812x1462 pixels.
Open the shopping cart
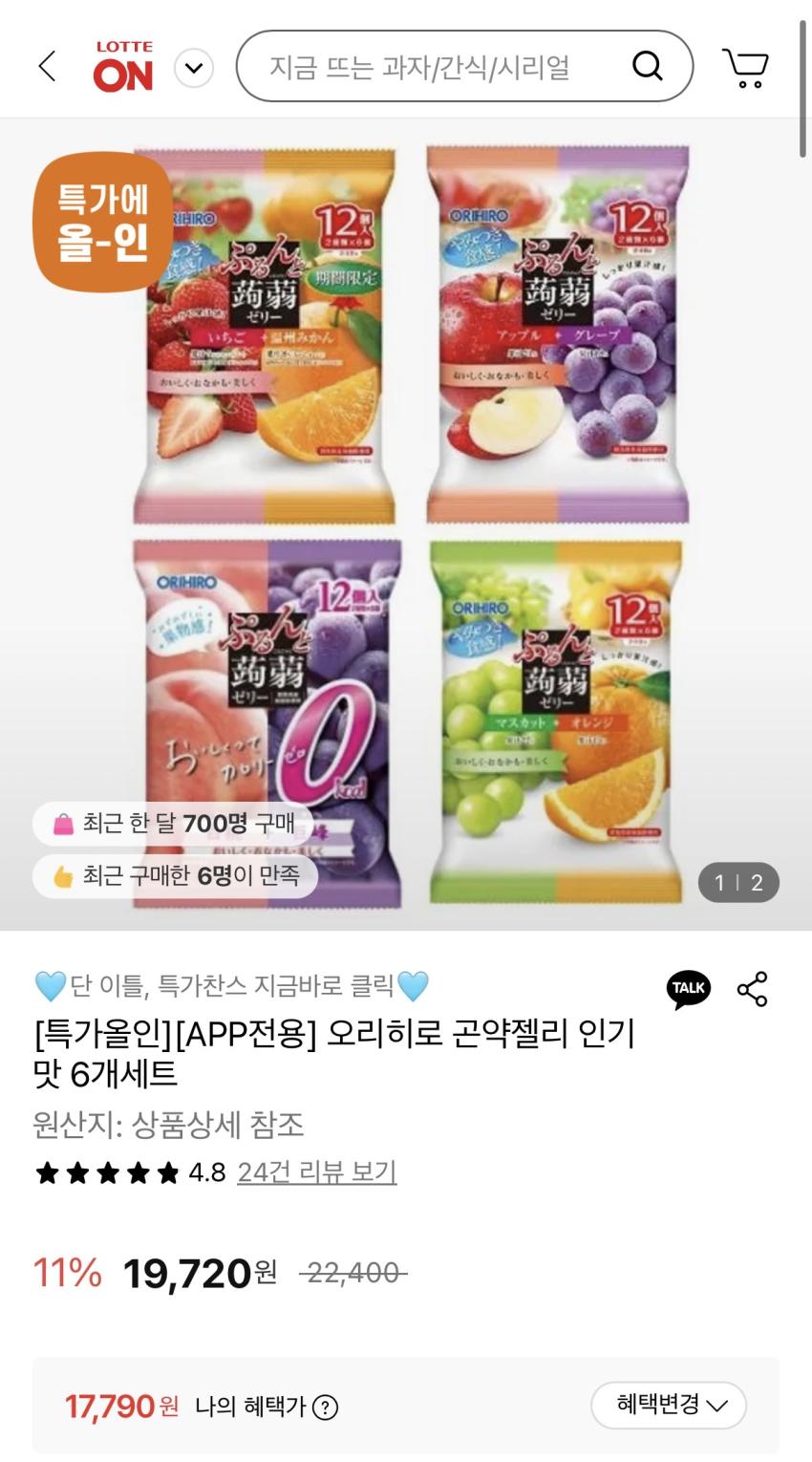tap(746, 67)
